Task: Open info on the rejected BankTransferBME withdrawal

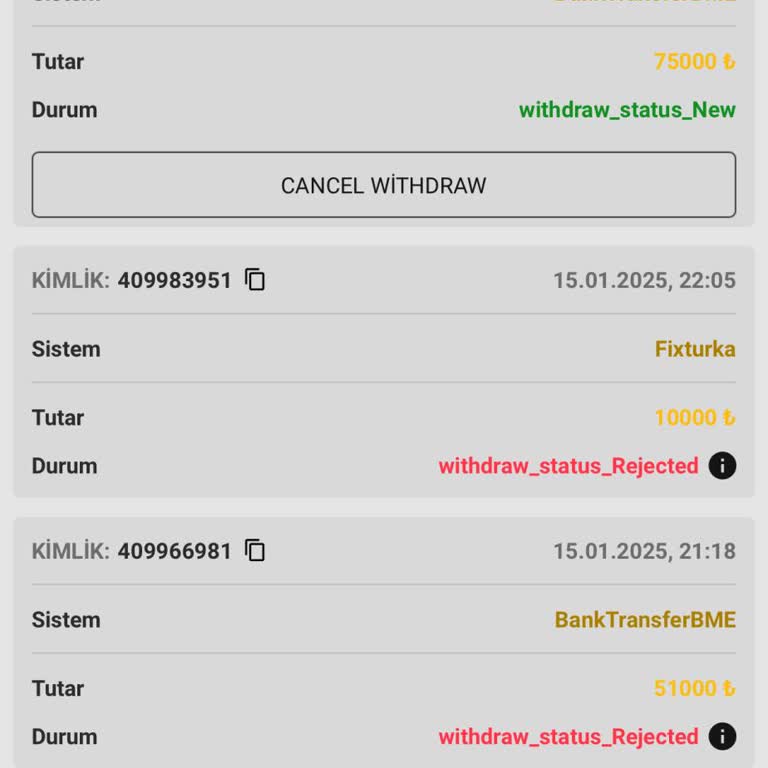Action: (722, 736)
